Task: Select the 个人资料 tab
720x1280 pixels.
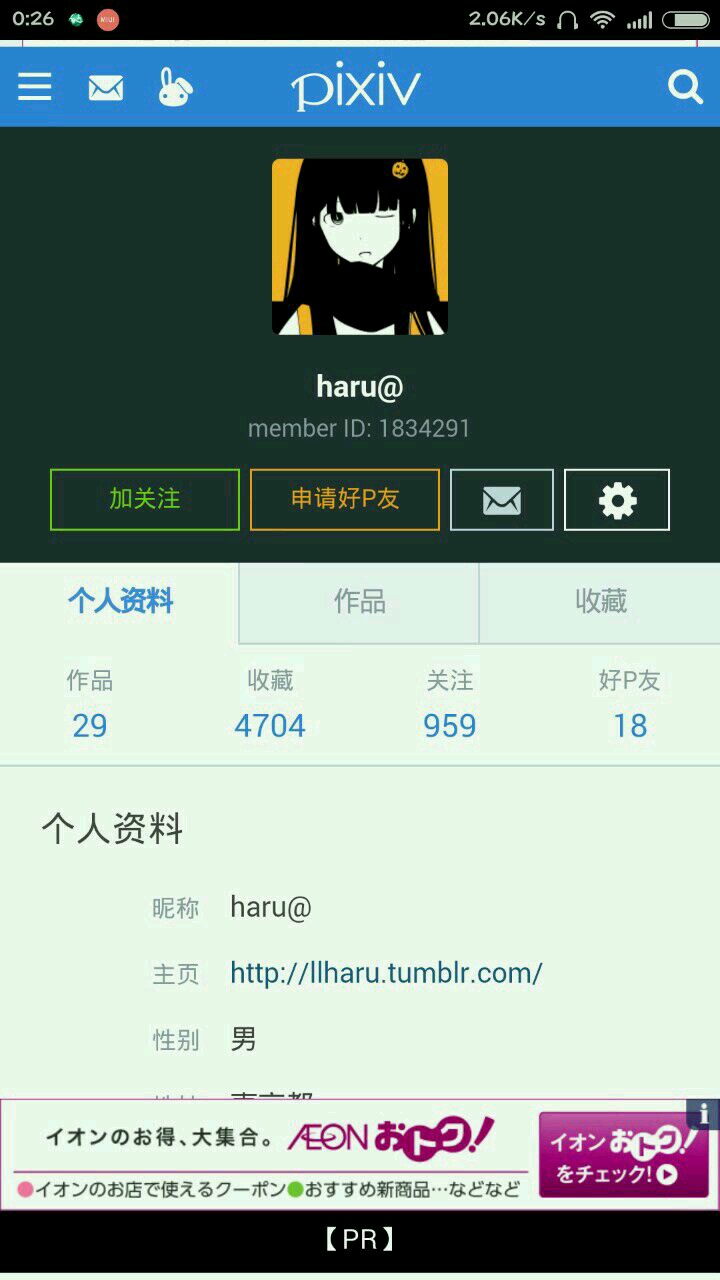Action: [120, 602]
